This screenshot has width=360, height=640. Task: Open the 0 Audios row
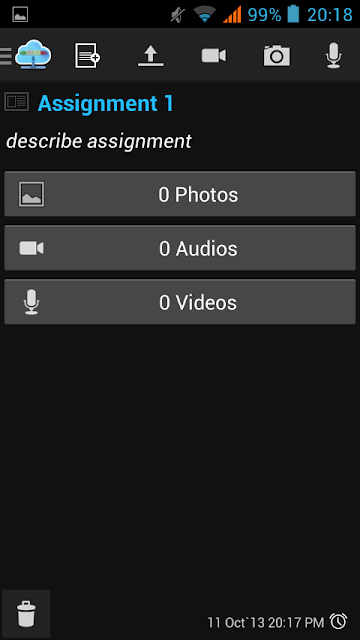180,248
